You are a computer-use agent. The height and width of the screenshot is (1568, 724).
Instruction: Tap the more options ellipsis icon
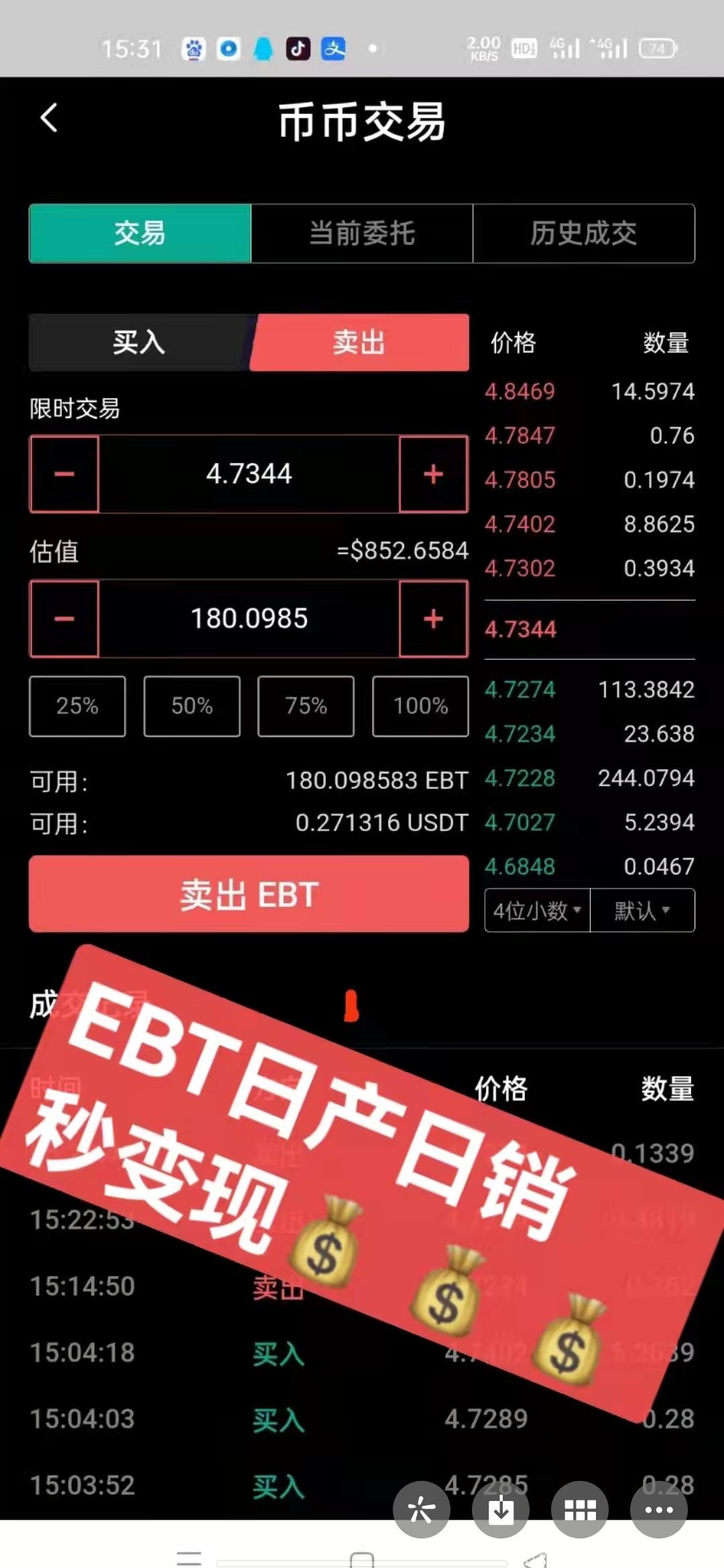(x=659, y=1510)
